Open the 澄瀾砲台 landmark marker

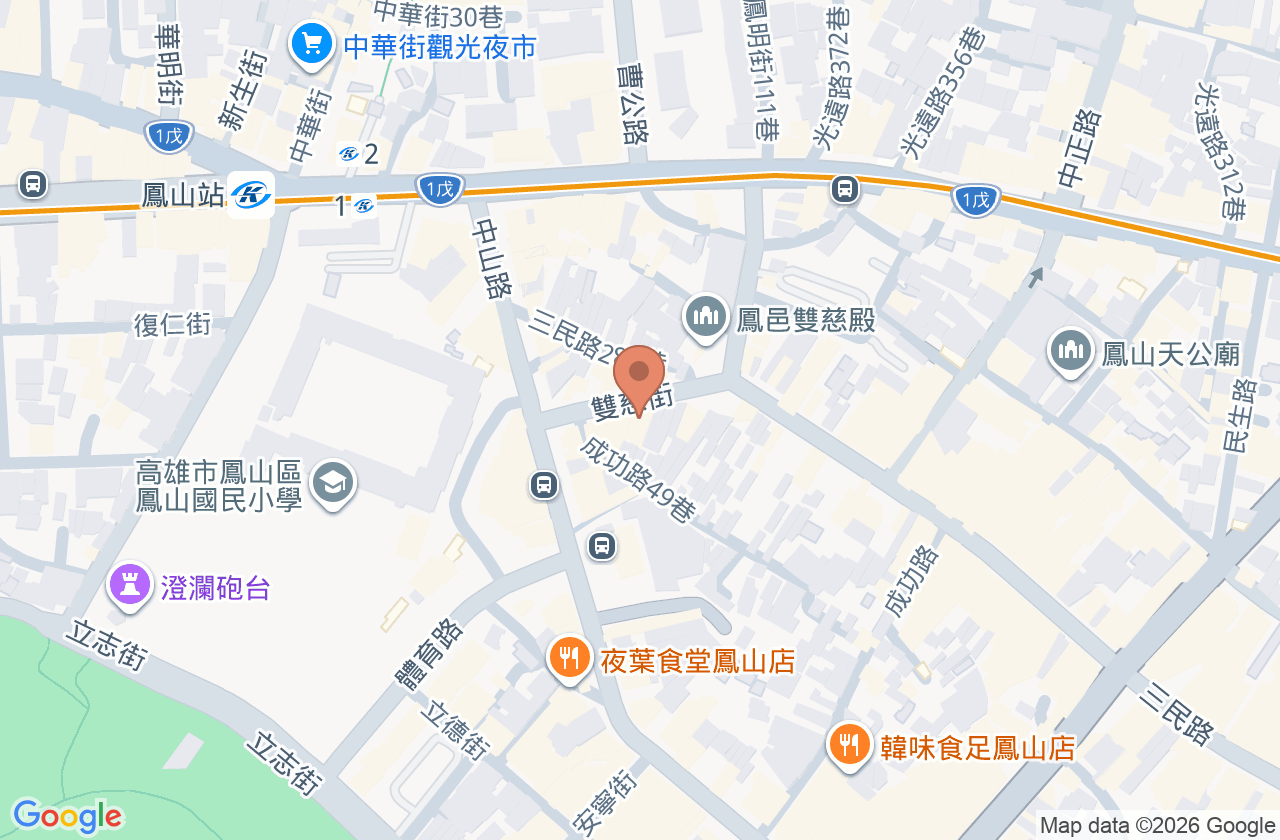(129, 586)
